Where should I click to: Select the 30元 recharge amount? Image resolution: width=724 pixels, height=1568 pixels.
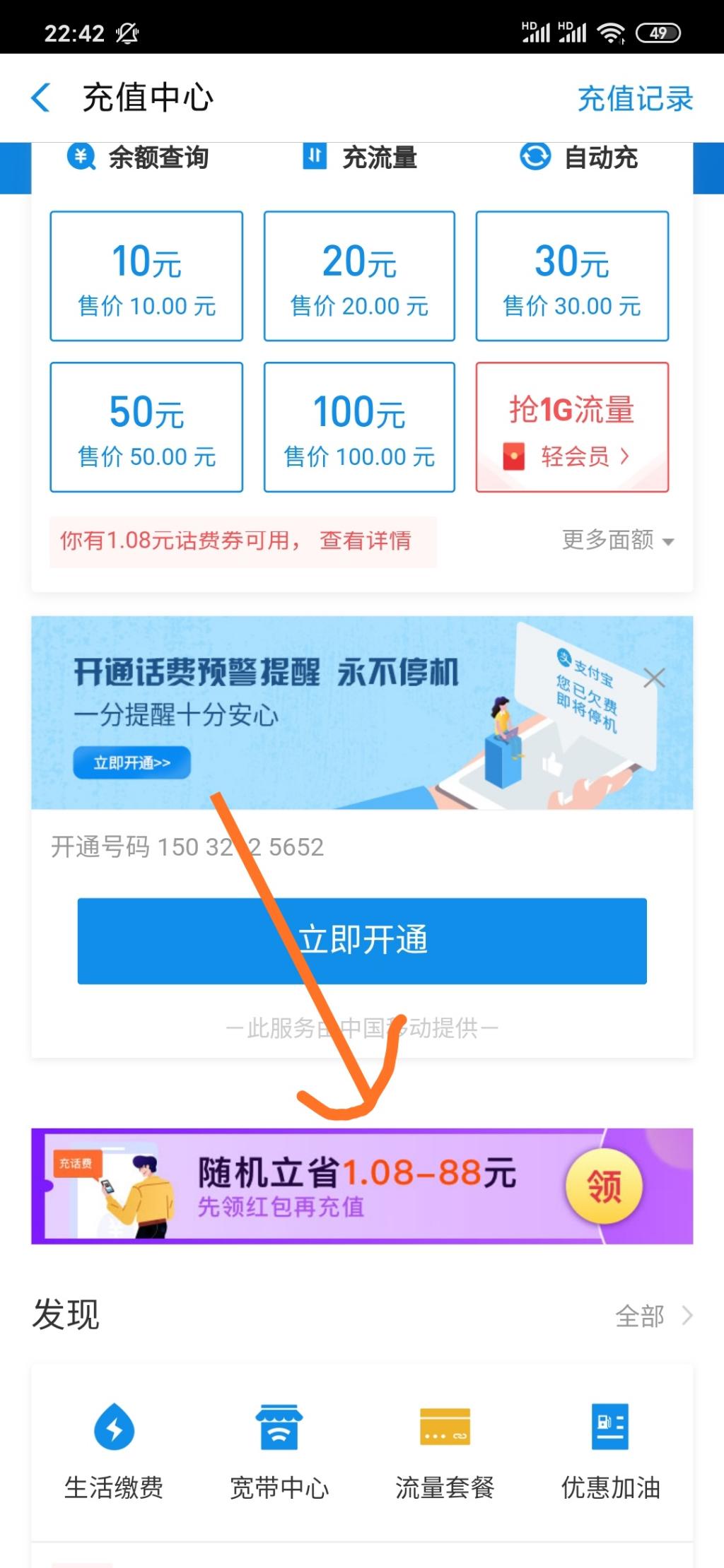pos(571,276)
